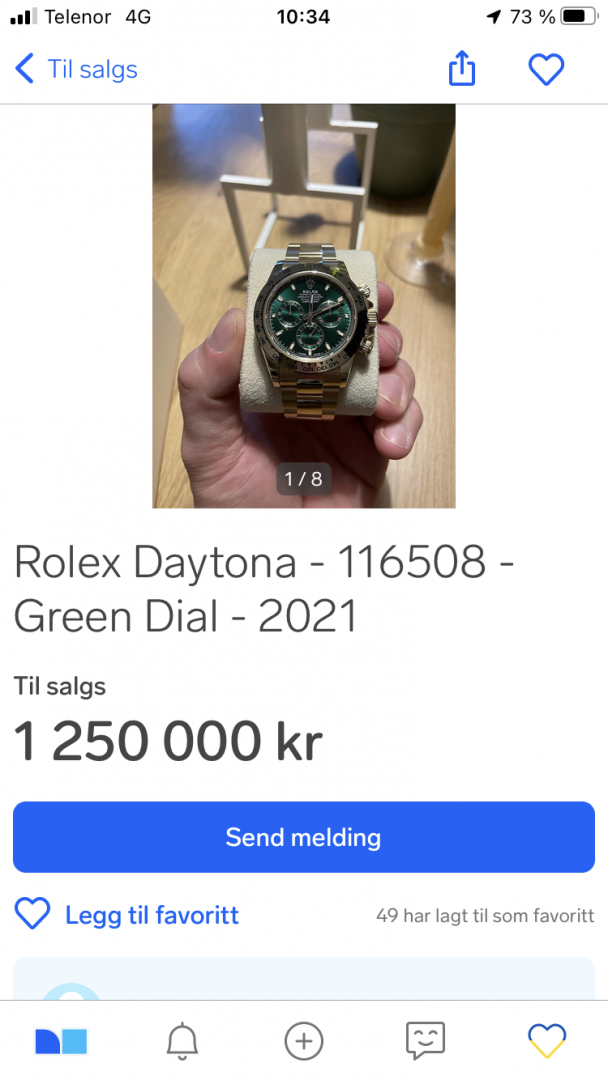Switch to the messages tab
Image resolution: width=608 pixels, height=1080 pixels.
coord(425,1041)
